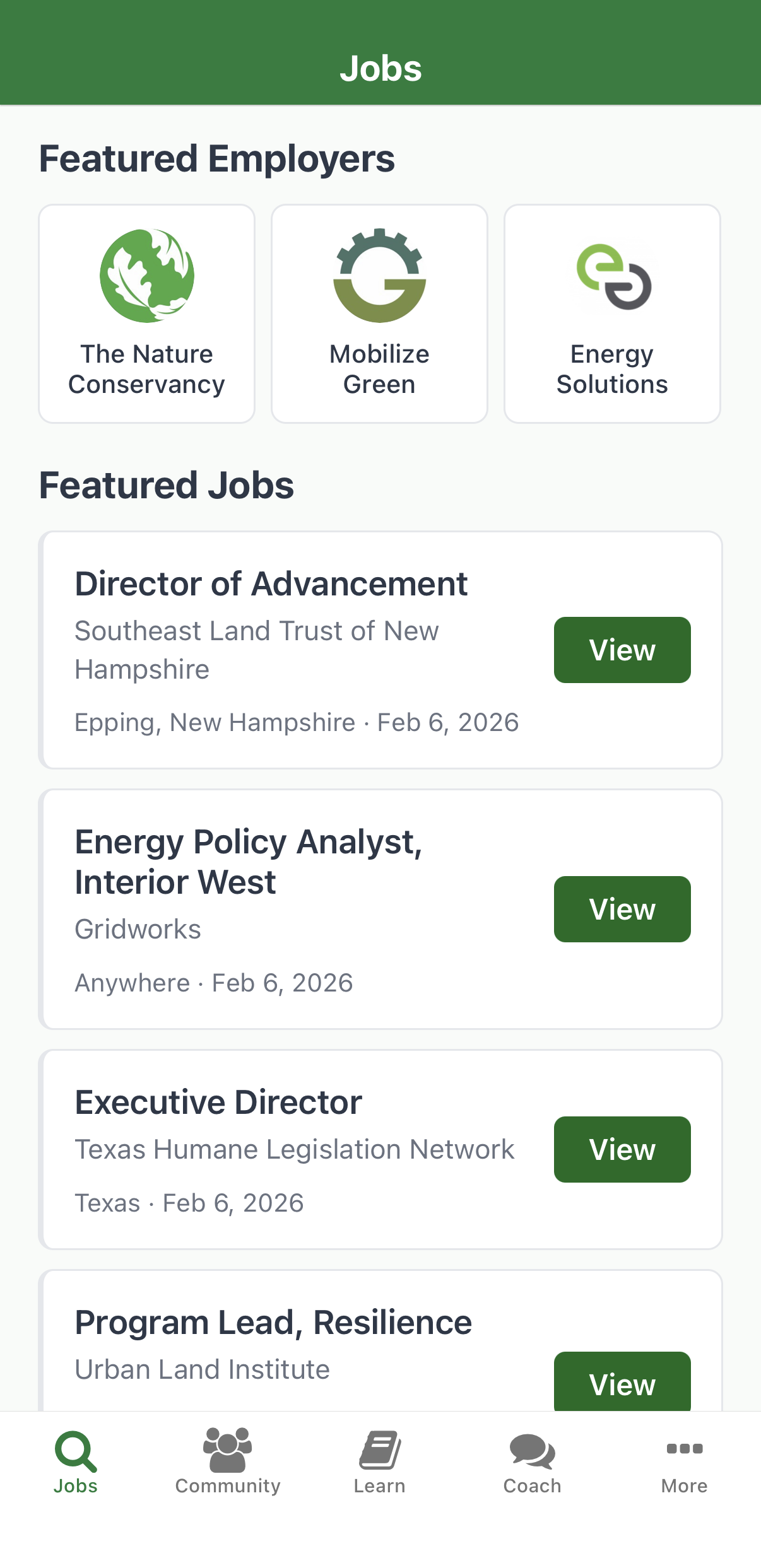View the Executive Director posting

(622, 1149)
